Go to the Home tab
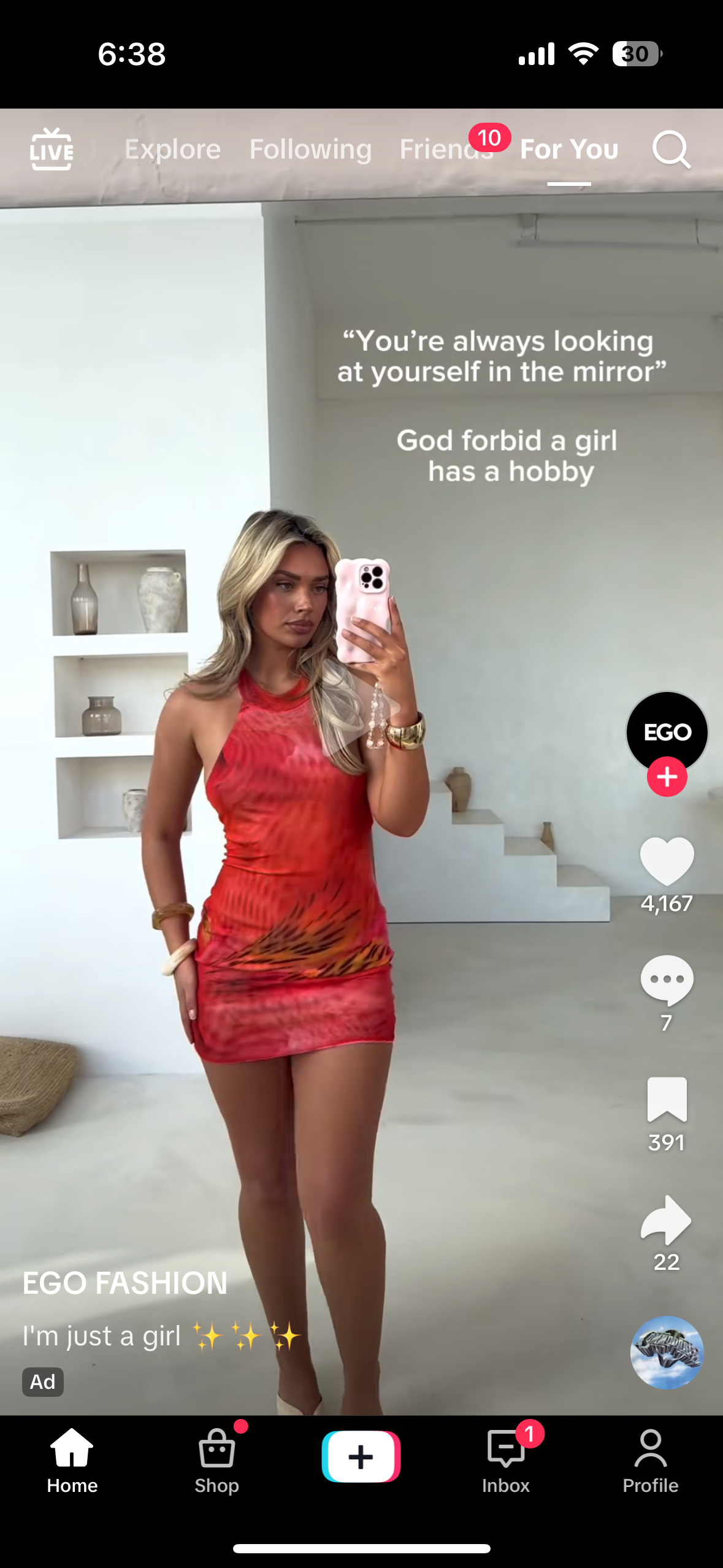723x1568 pixels. pos(72,1460)
